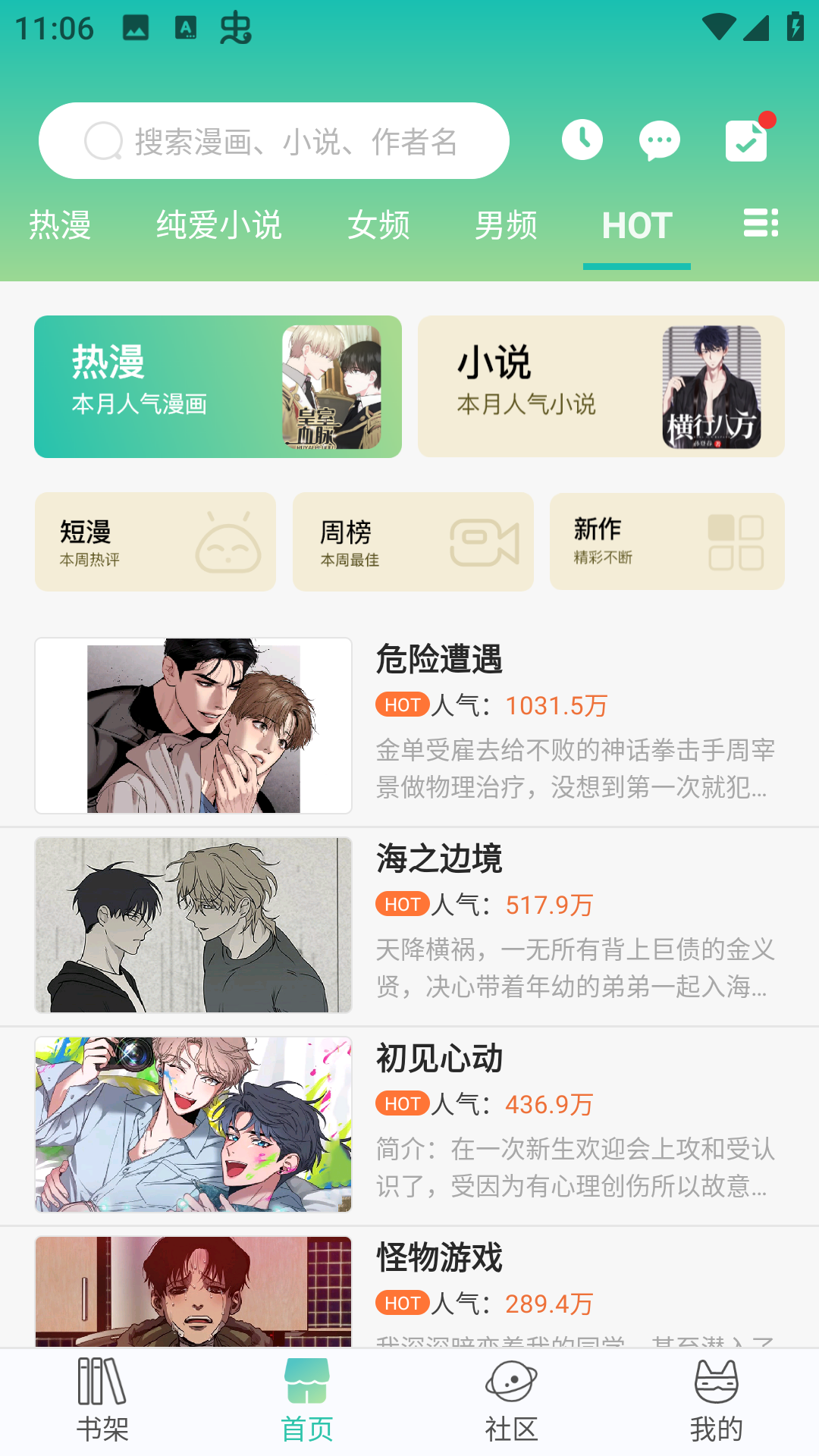The image size is (819, 1456).
Task: Switch to the 男频 tab
Action: [506, 224]
